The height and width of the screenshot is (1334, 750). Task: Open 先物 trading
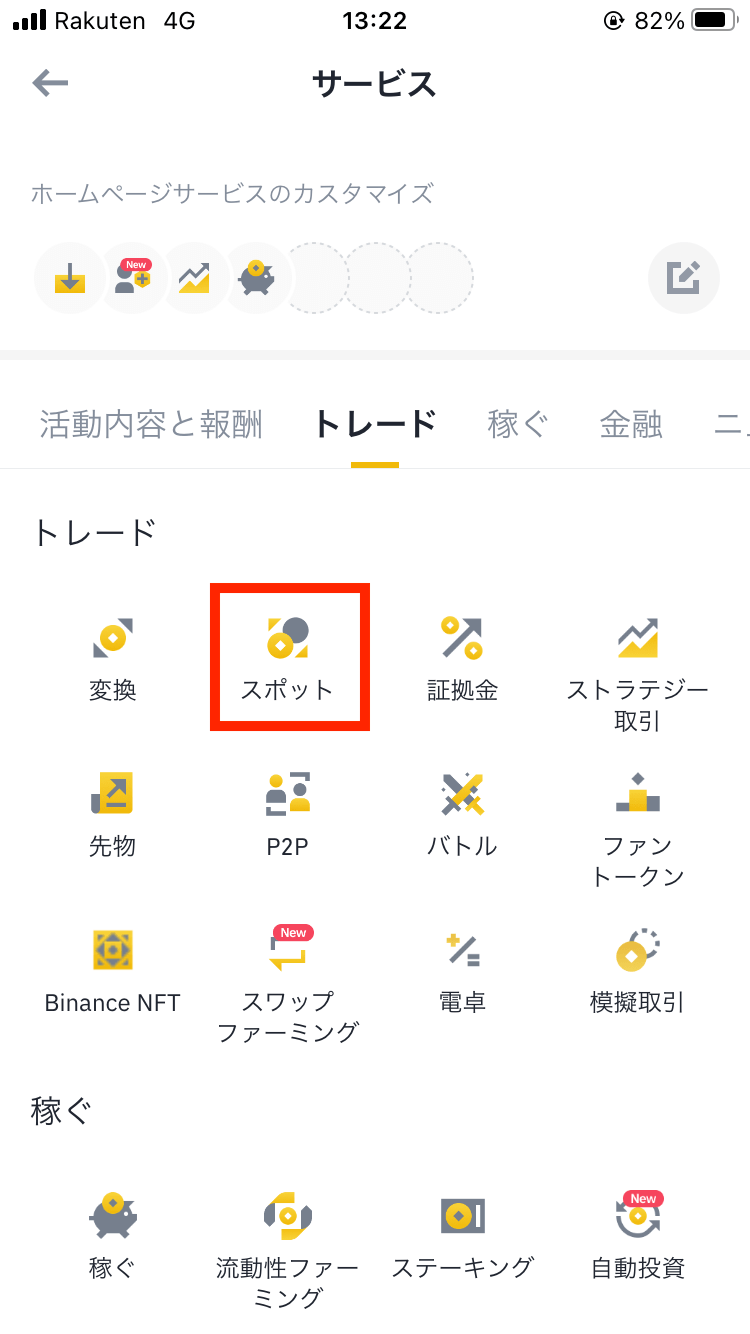[x=113, y=816]
